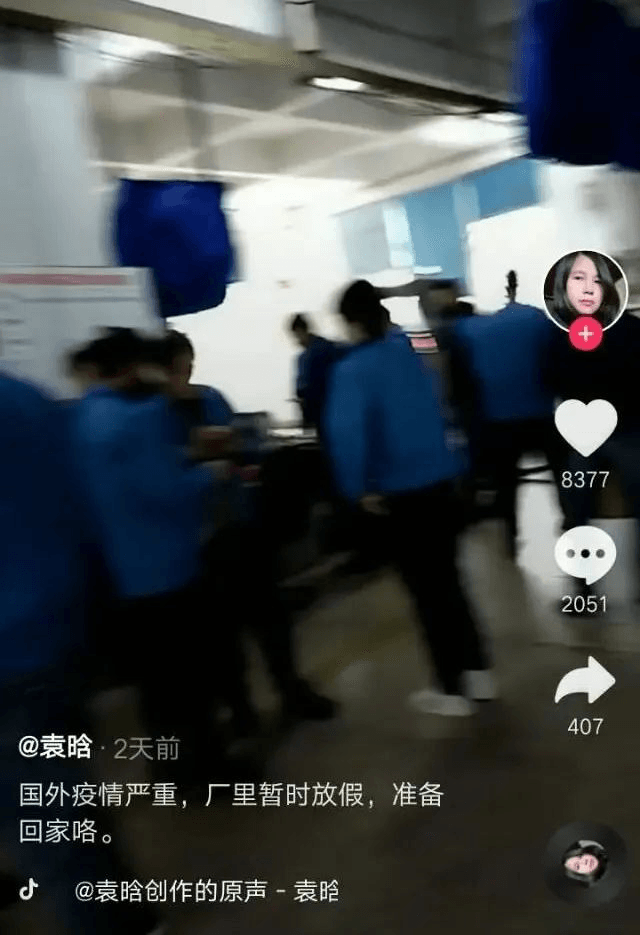Open @袁晗 username link

pyautogui.click(x=56, y=747)
